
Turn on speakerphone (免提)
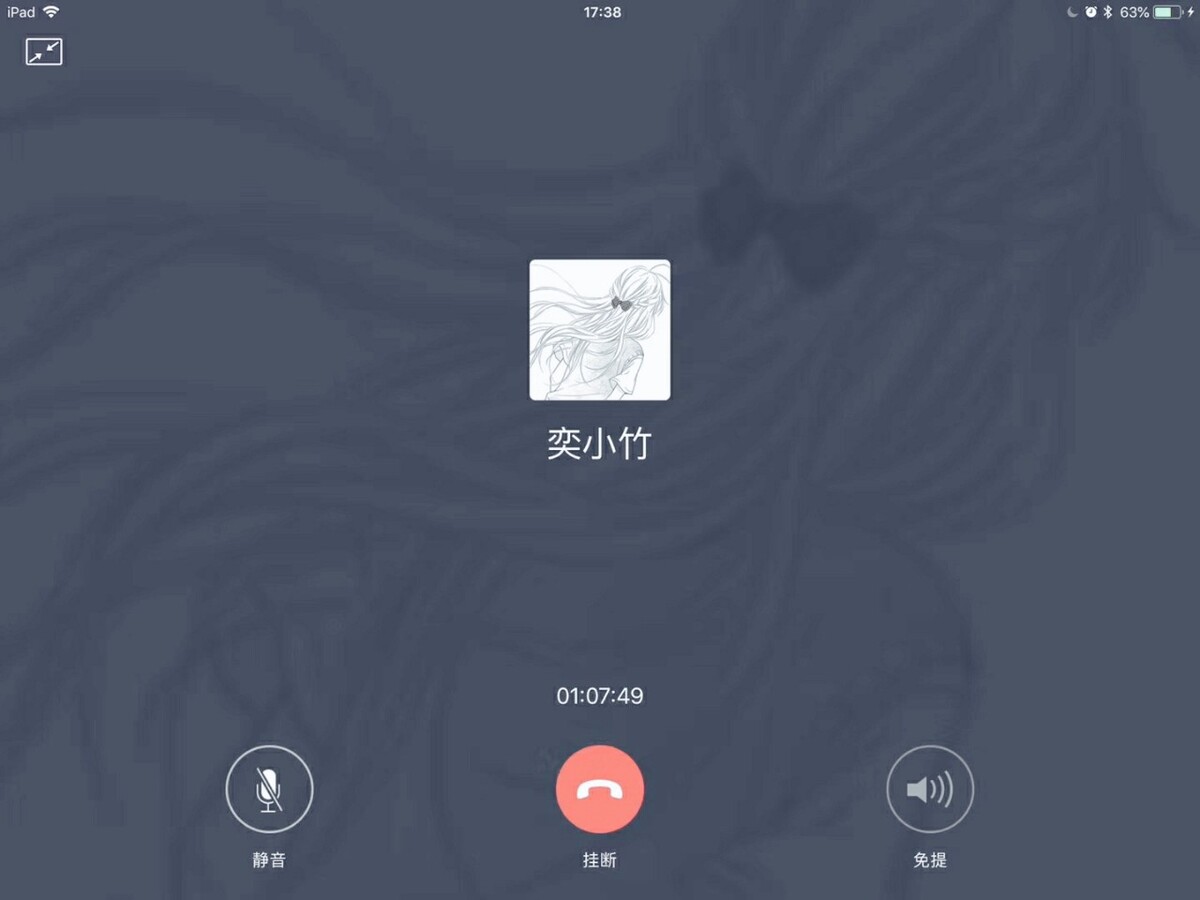[x=930, y=789]
